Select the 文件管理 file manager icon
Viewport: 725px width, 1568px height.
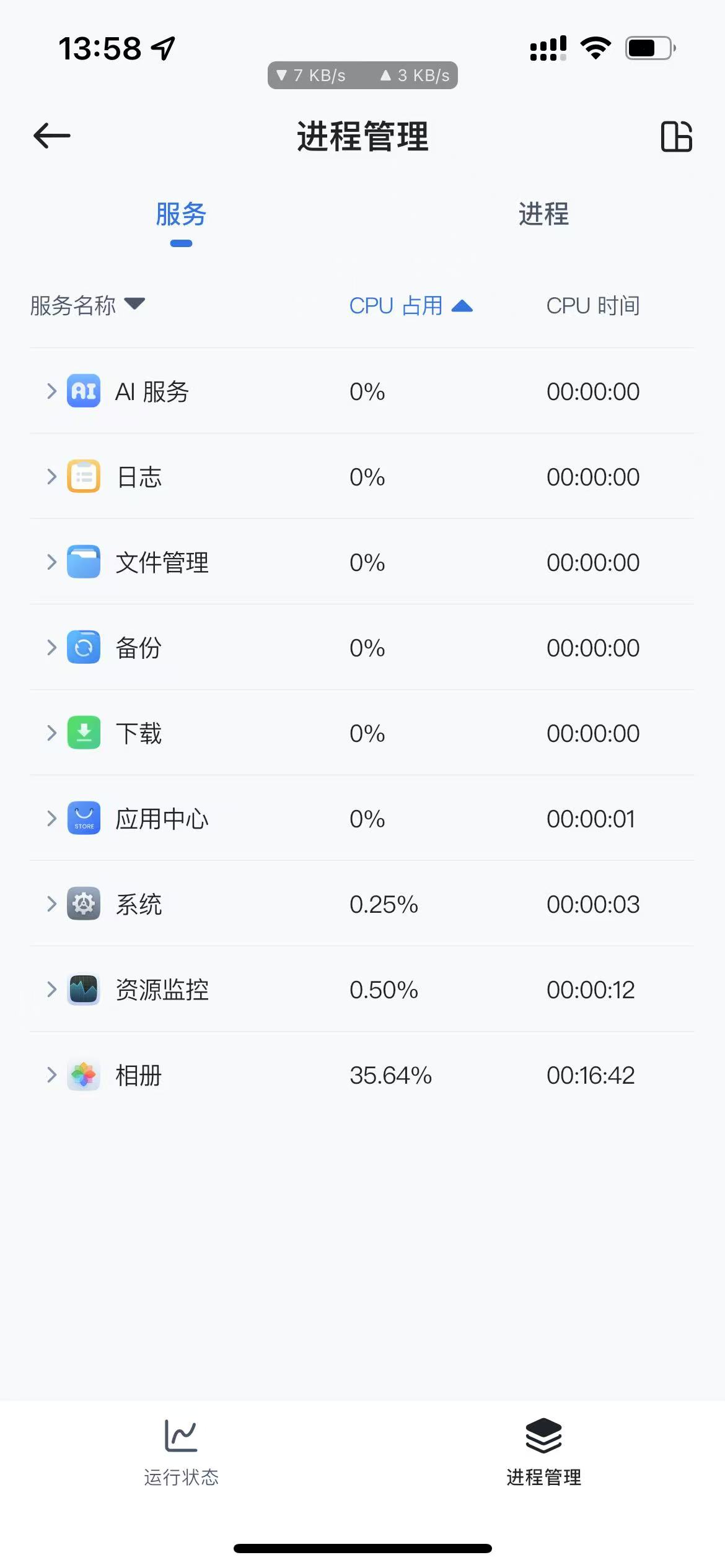82,562
